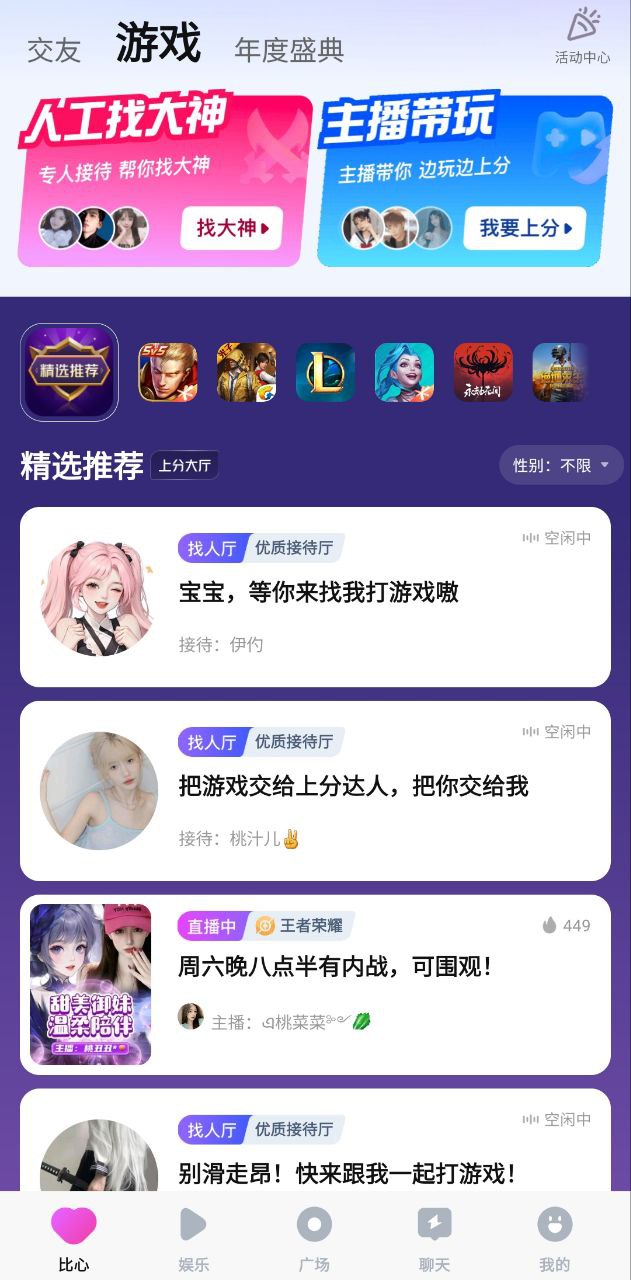Choose the League of Legends game icon
This screenshot has height=1280, width=631.
[325, 372]
